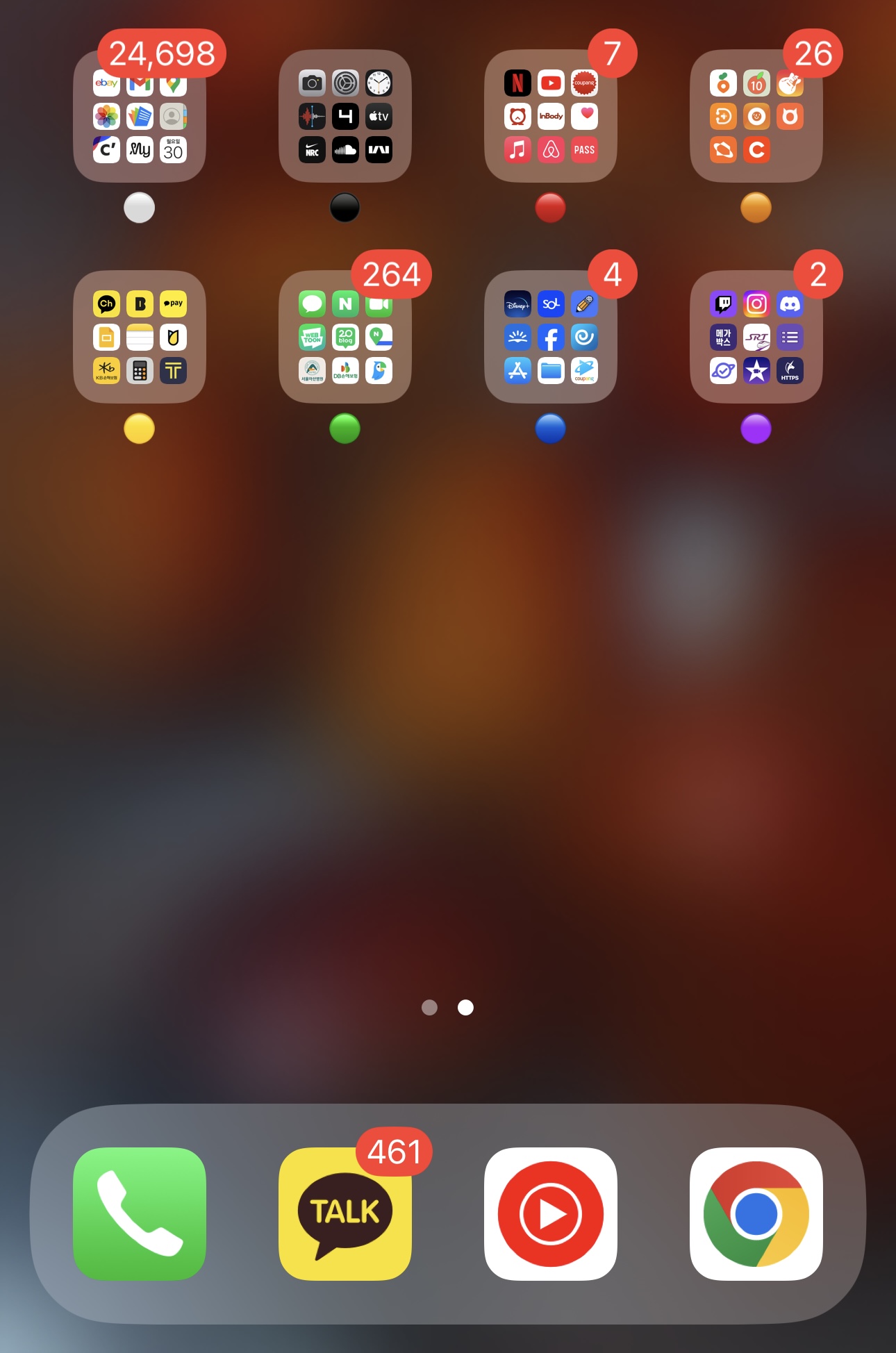Open the orange-dot folder with GarageBand

pos(756,116)
